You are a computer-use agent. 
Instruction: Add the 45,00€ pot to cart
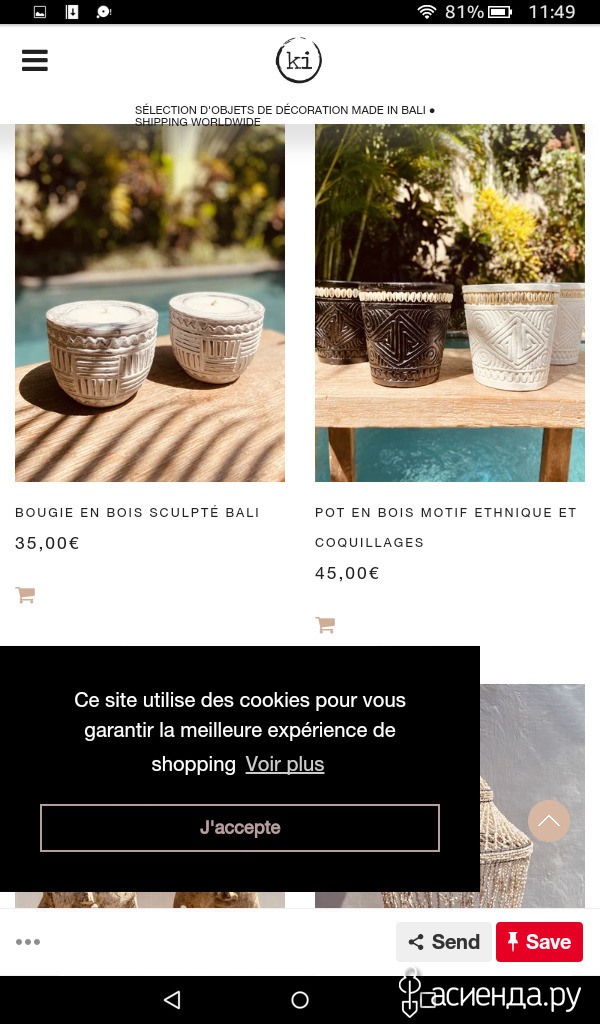click(325, 625)
